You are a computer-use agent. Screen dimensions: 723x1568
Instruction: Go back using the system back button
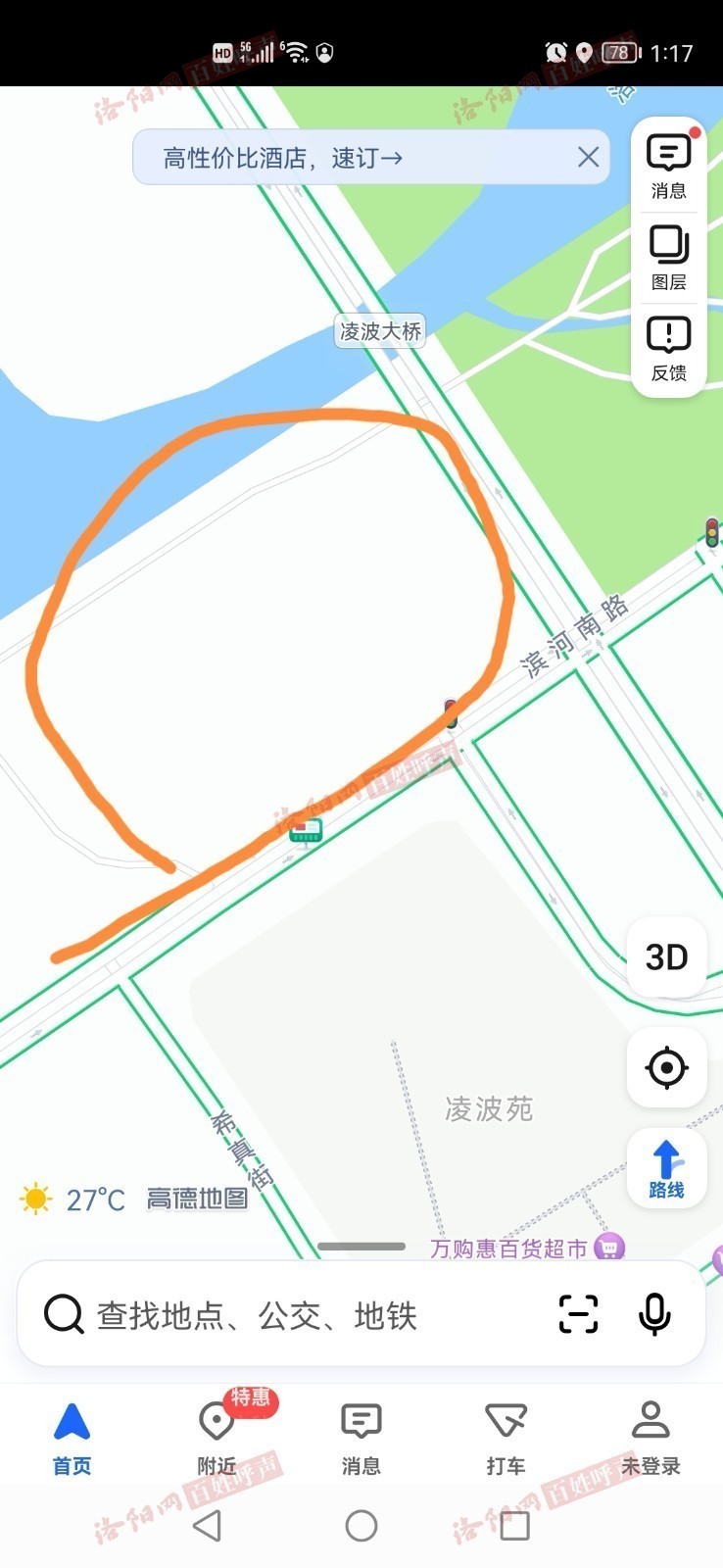click(x=208, y=1526)
